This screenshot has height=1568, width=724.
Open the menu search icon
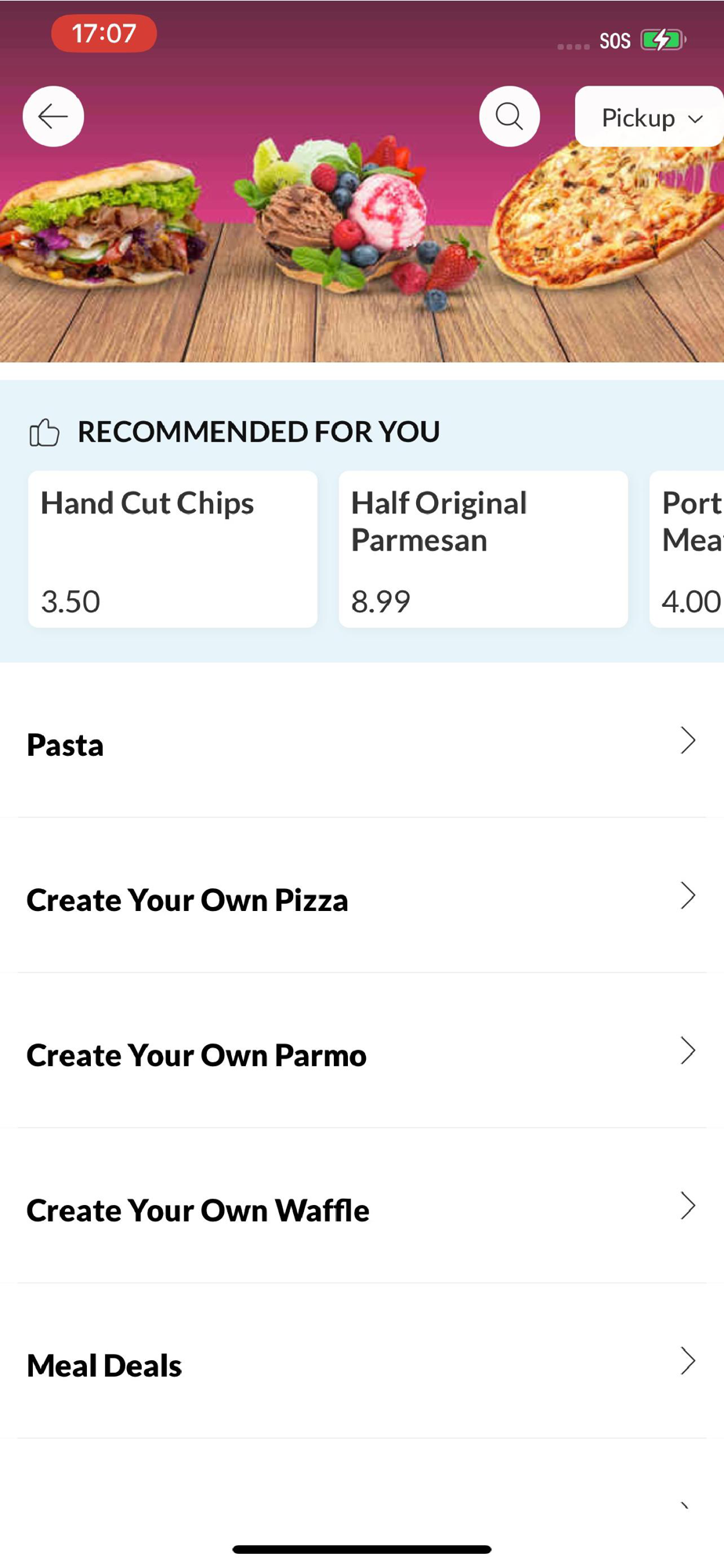click(x=509, y=117)
